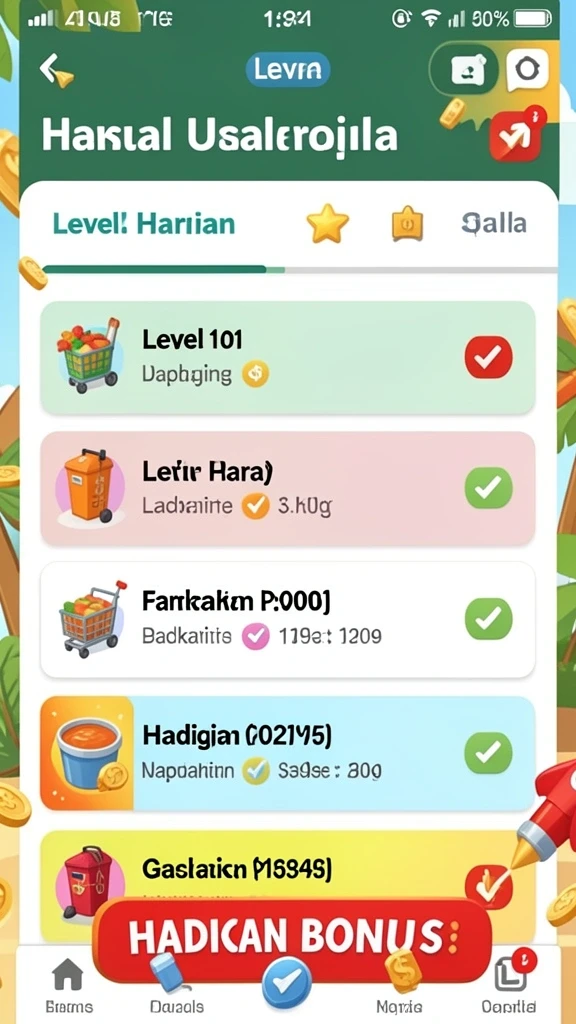Go to the Brams home tab
The width and height of the screenshot is (576, 1024).
[69, 986]
